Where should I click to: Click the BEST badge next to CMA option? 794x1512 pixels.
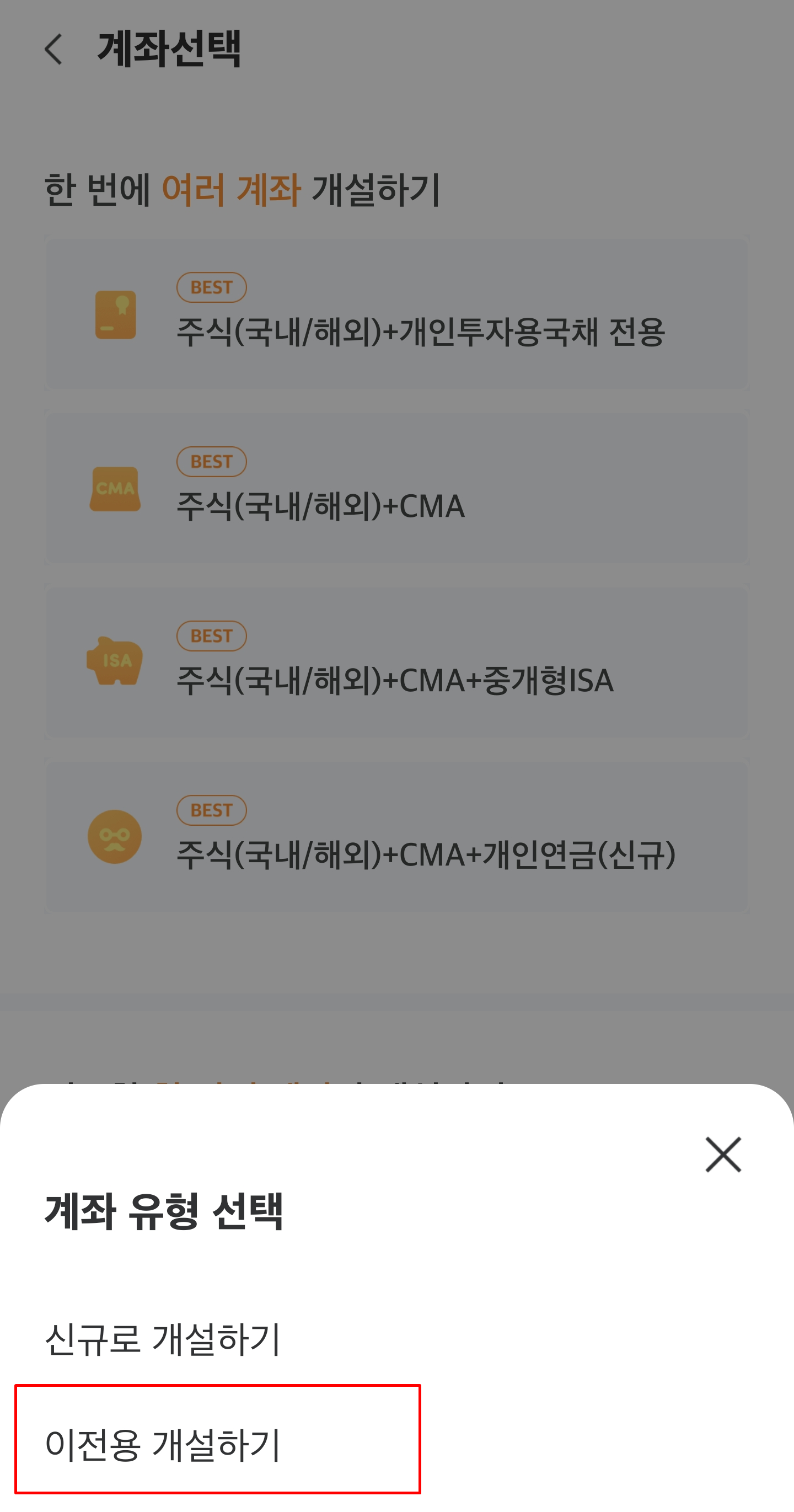coord(211,461)
